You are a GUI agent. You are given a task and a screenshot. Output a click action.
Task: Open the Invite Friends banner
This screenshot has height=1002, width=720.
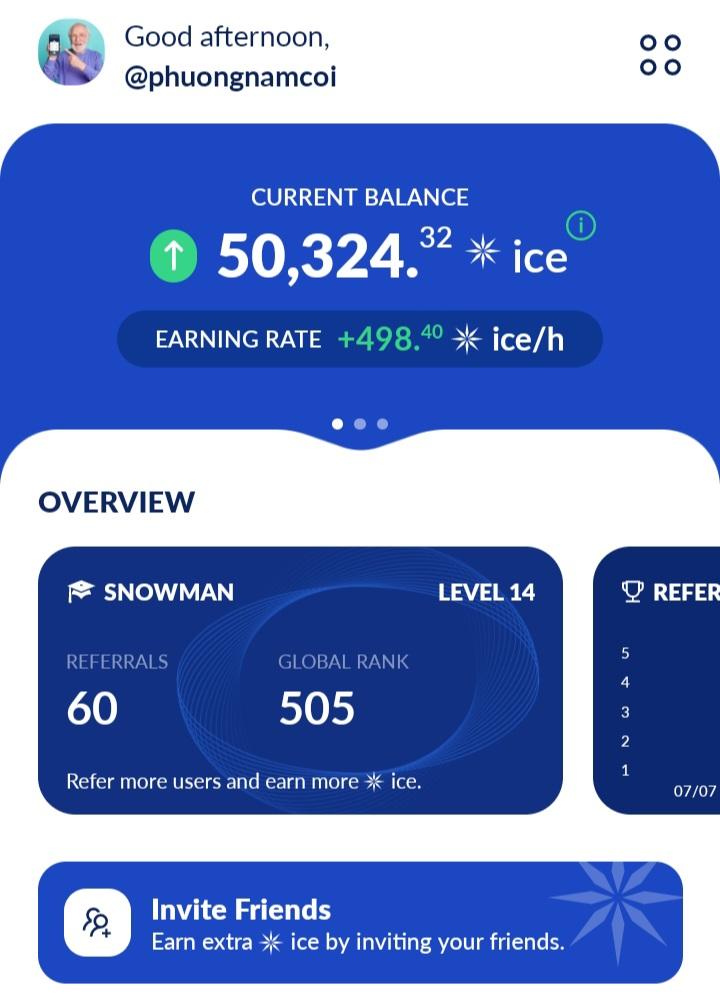[360, 922]
